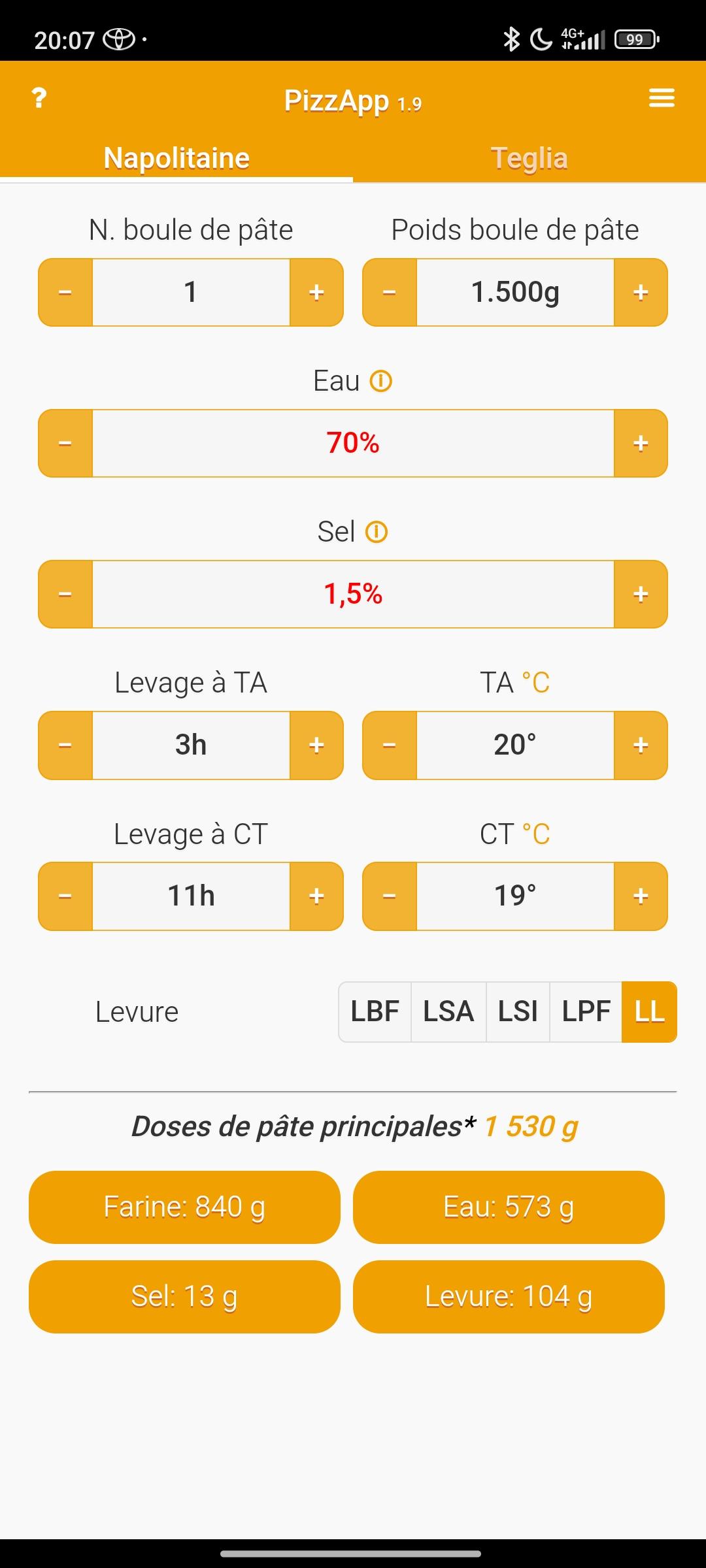Screen dimensions: 706x1568
Task: Open the help question mark
Action: point(39,98)
